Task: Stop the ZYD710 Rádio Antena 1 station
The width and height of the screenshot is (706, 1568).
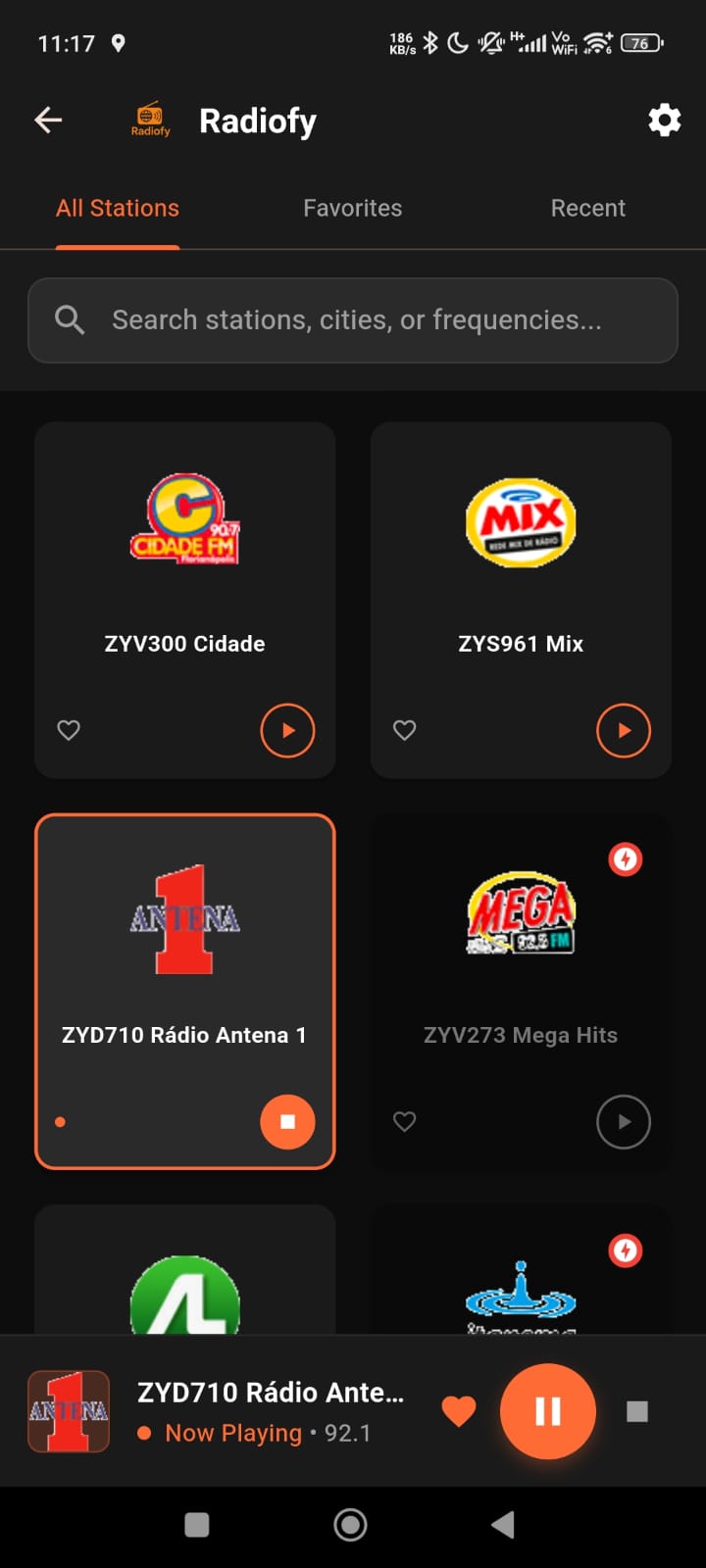Action: [287, 1122]
